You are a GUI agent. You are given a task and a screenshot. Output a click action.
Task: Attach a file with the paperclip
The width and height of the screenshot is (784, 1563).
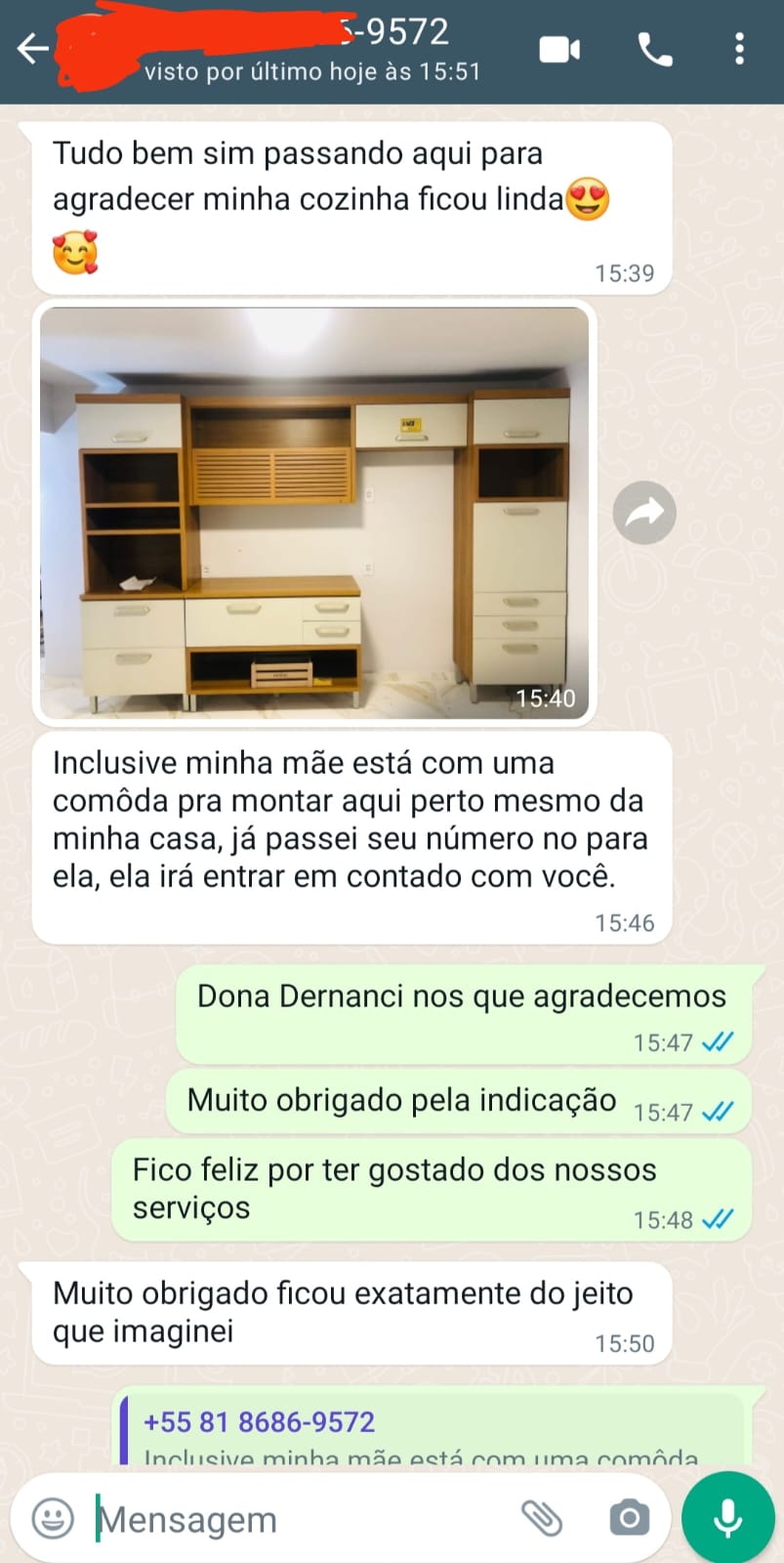coord(544,1516)
